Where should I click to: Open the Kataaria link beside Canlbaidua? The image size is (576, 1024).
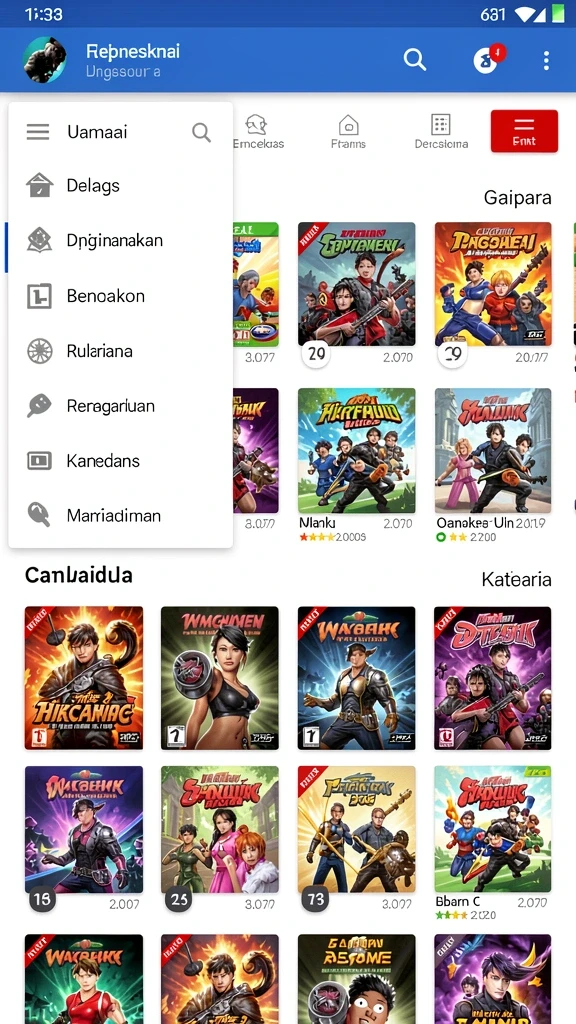(516, 579)
